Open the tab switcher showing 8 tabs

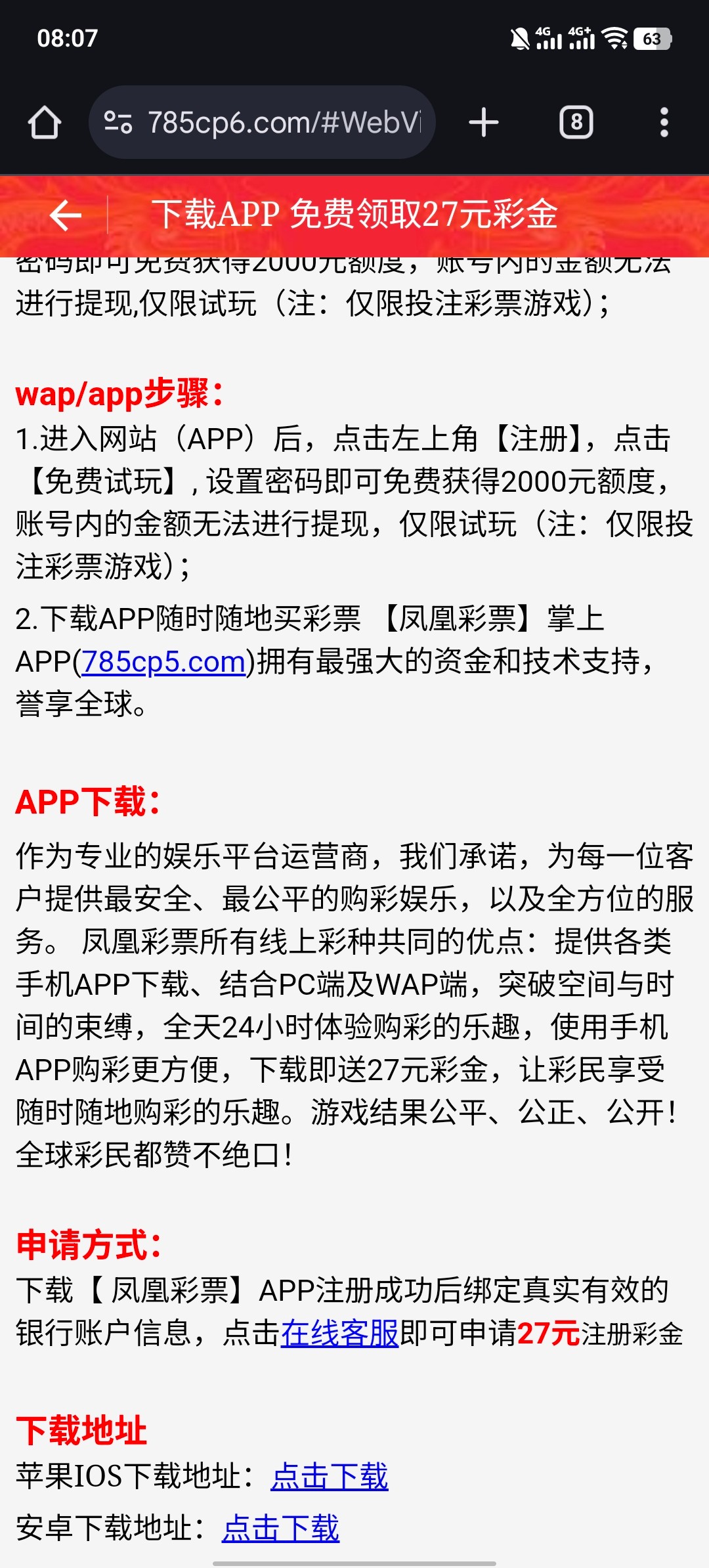coord(576,122)
